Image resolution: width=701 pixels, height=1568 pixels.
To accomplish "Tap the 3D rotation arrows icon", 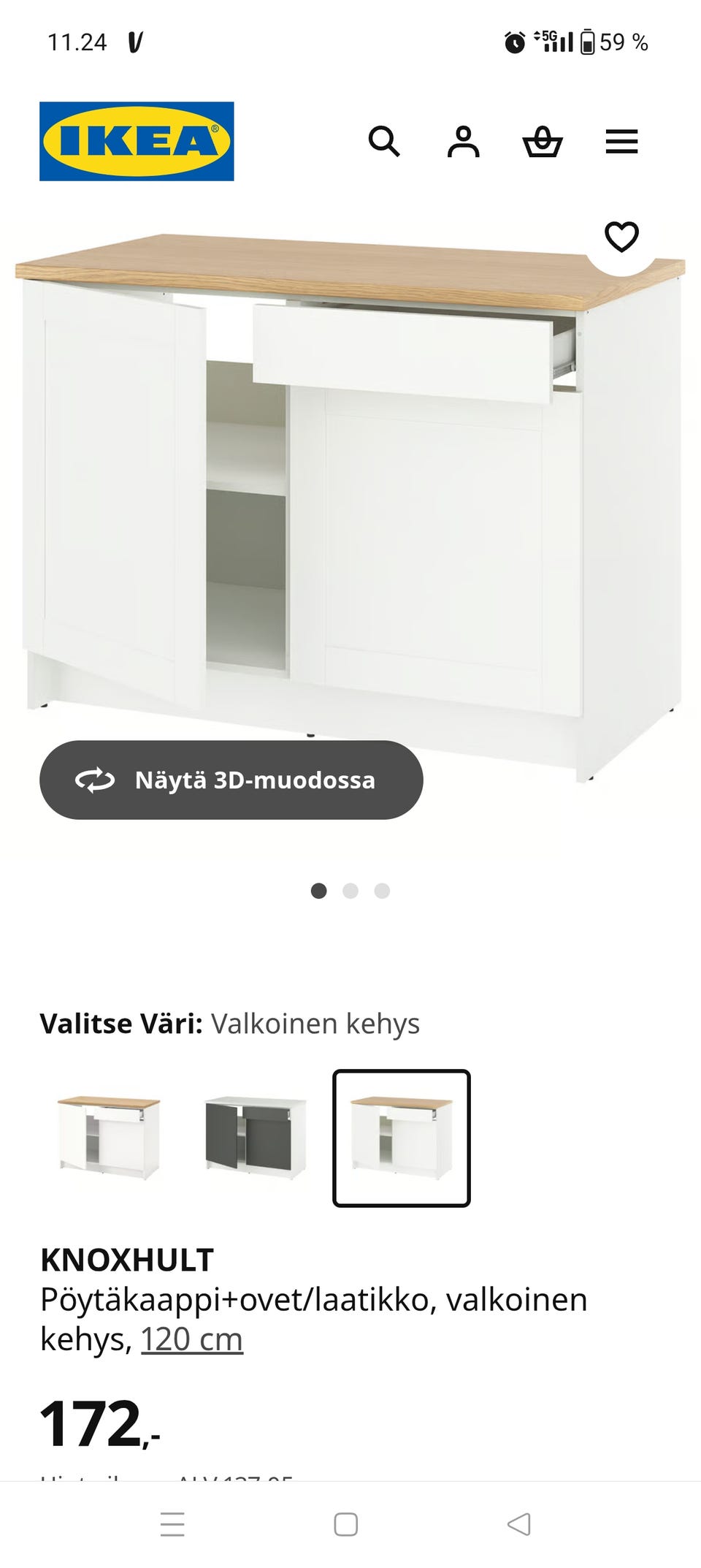I will pos(96,780).
